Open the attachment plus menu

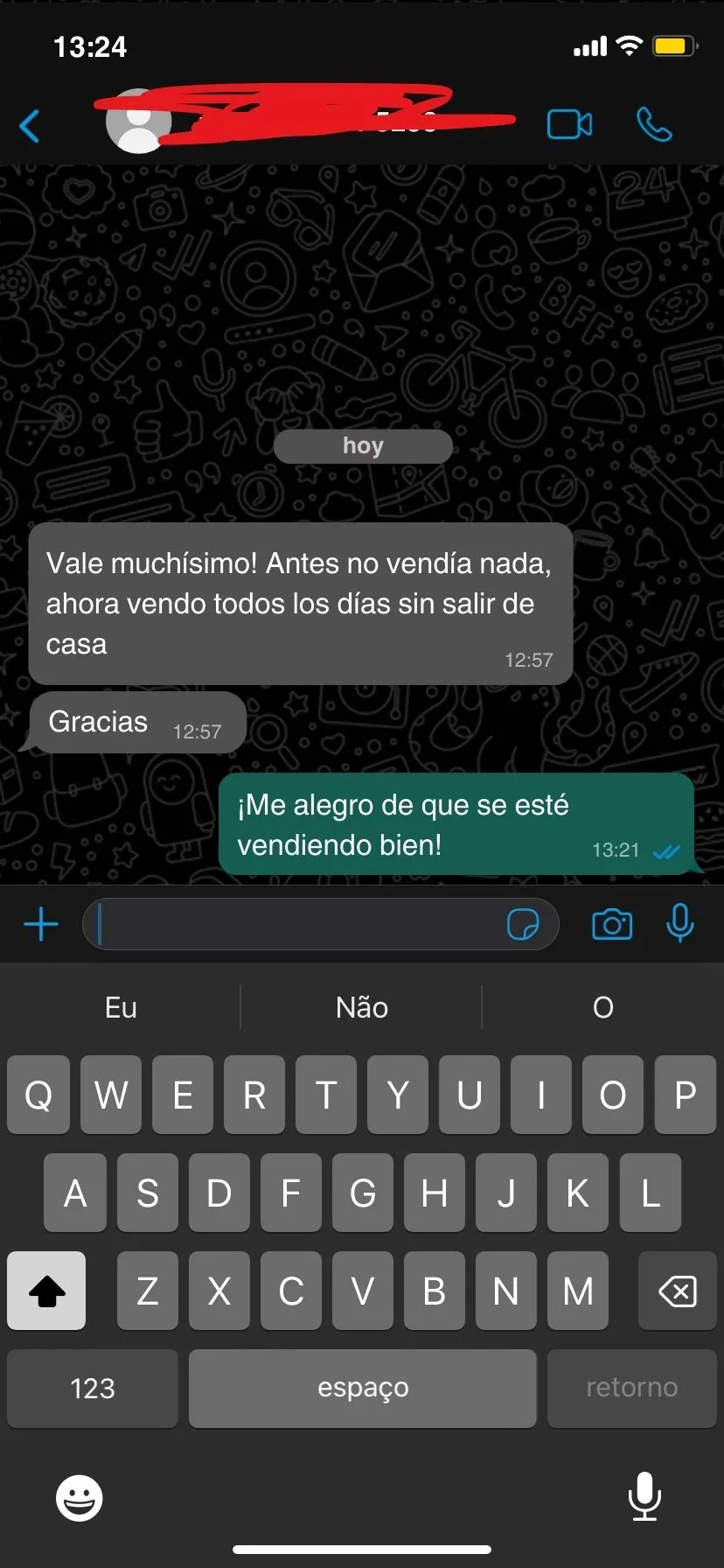[41, 924]
